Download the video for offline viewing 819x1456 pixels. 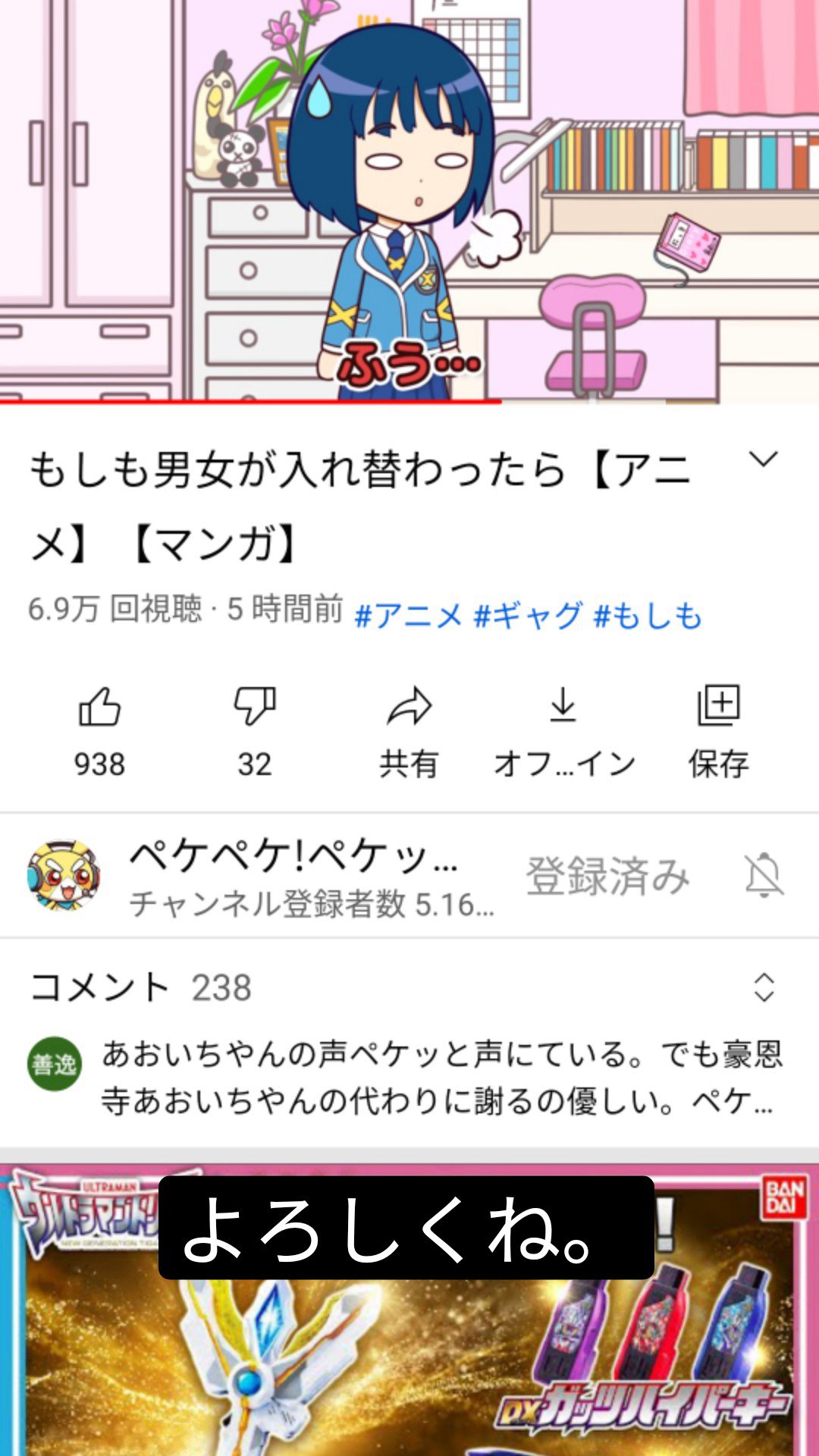(563, 730)
